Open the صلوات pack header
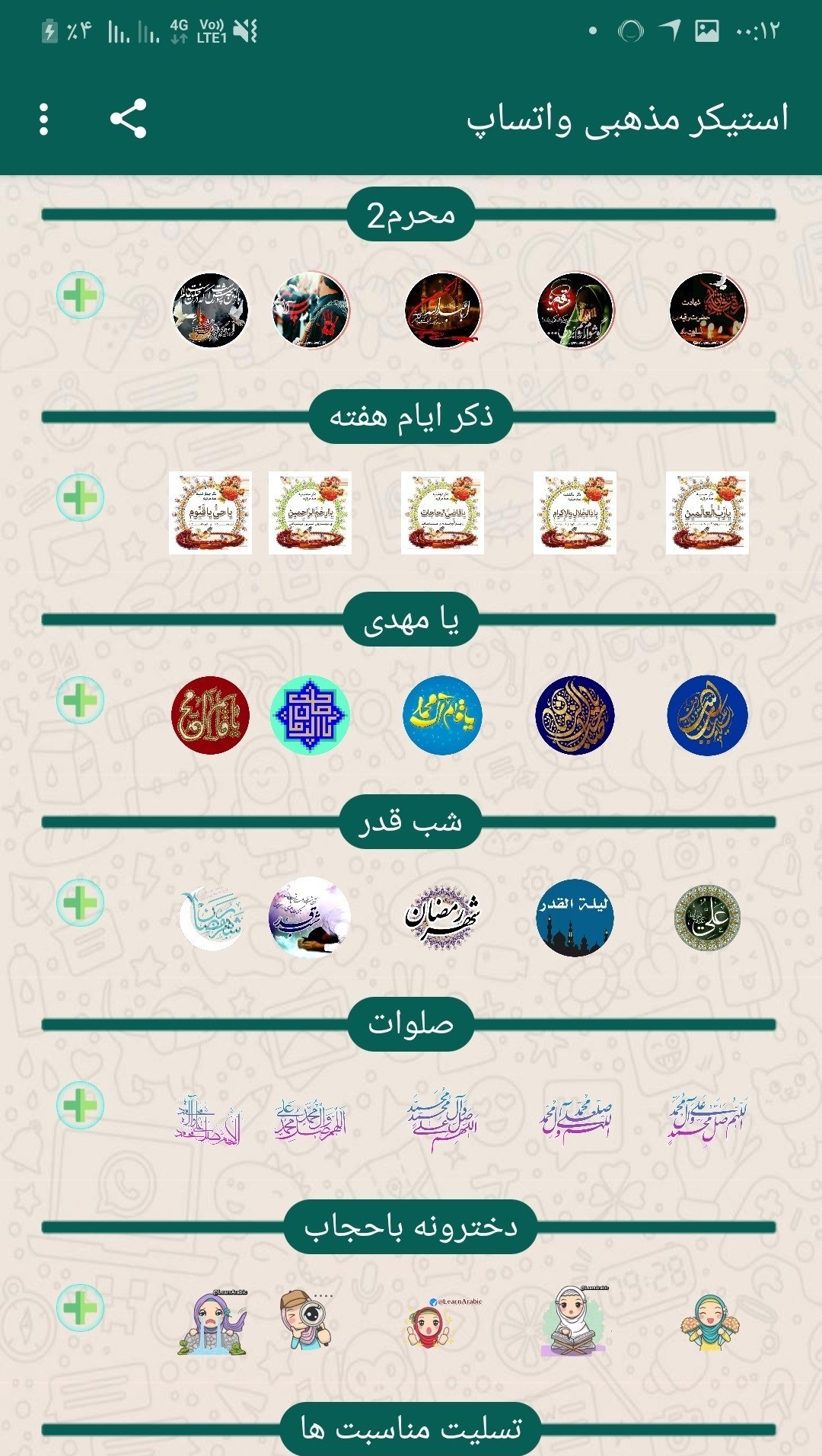This screenshot has width=822, height=1456. tap(411, 1025)
